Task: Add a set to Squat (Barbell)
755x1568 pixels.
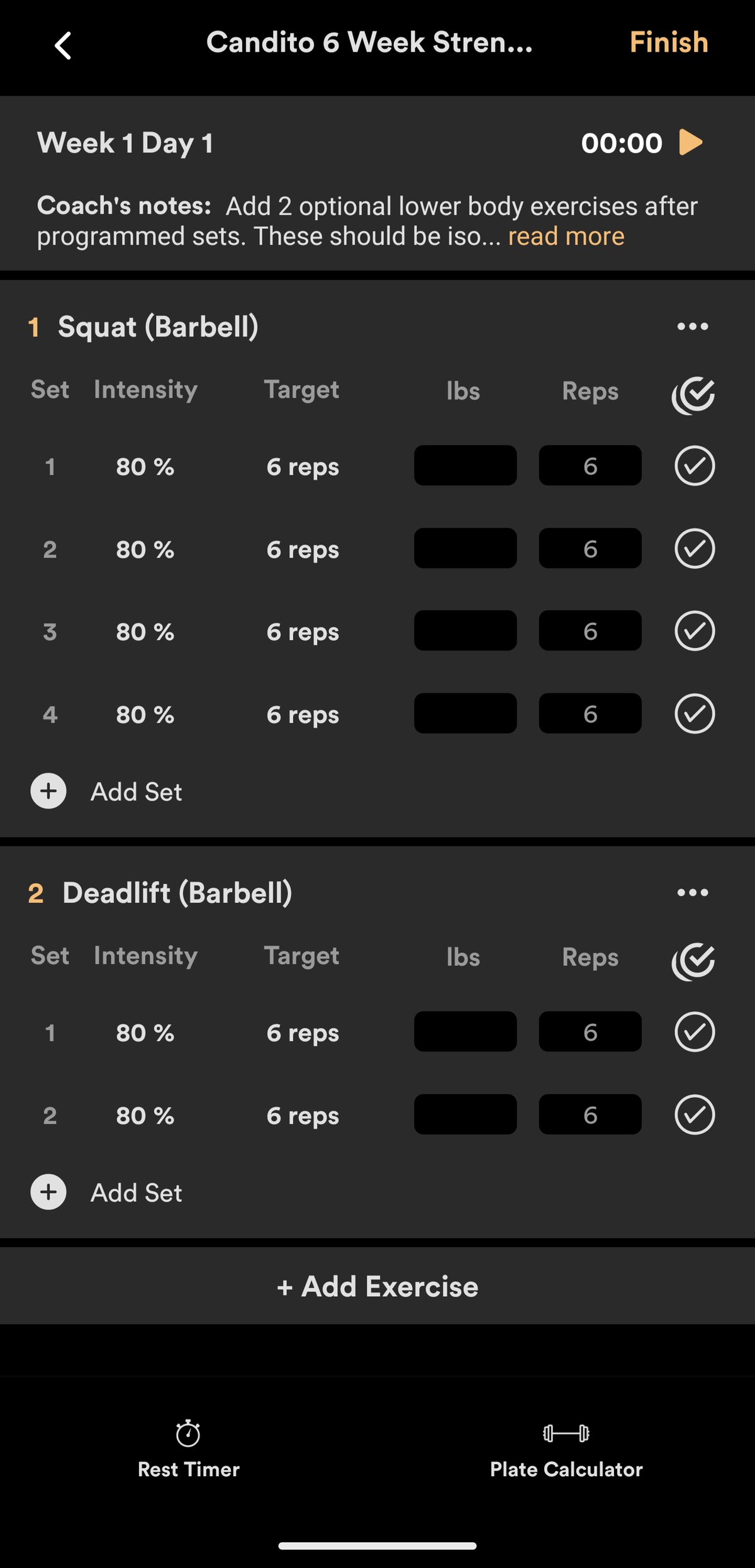Action: [106, 791]
